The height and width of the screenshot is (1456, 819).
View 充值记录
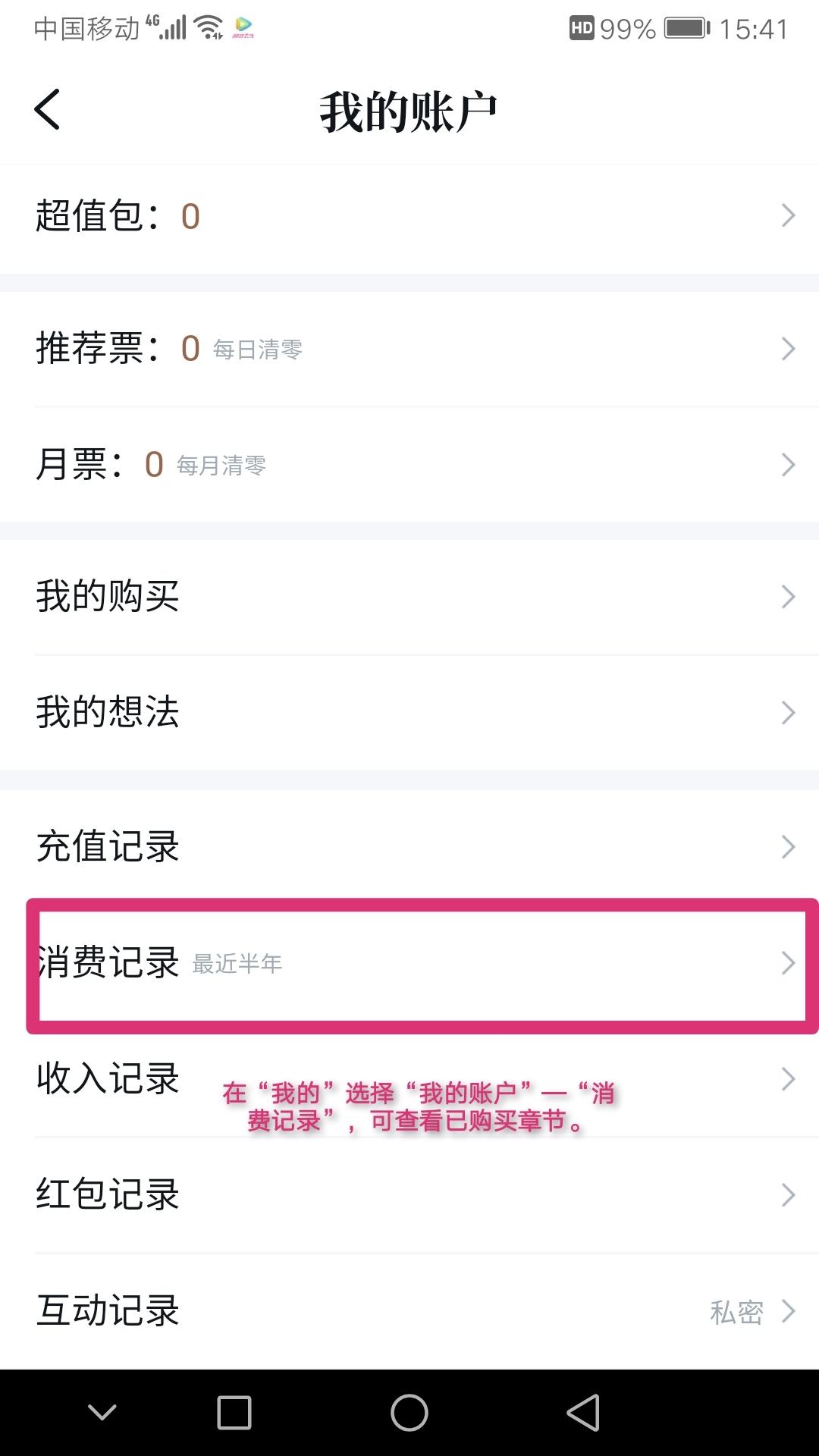409,846
